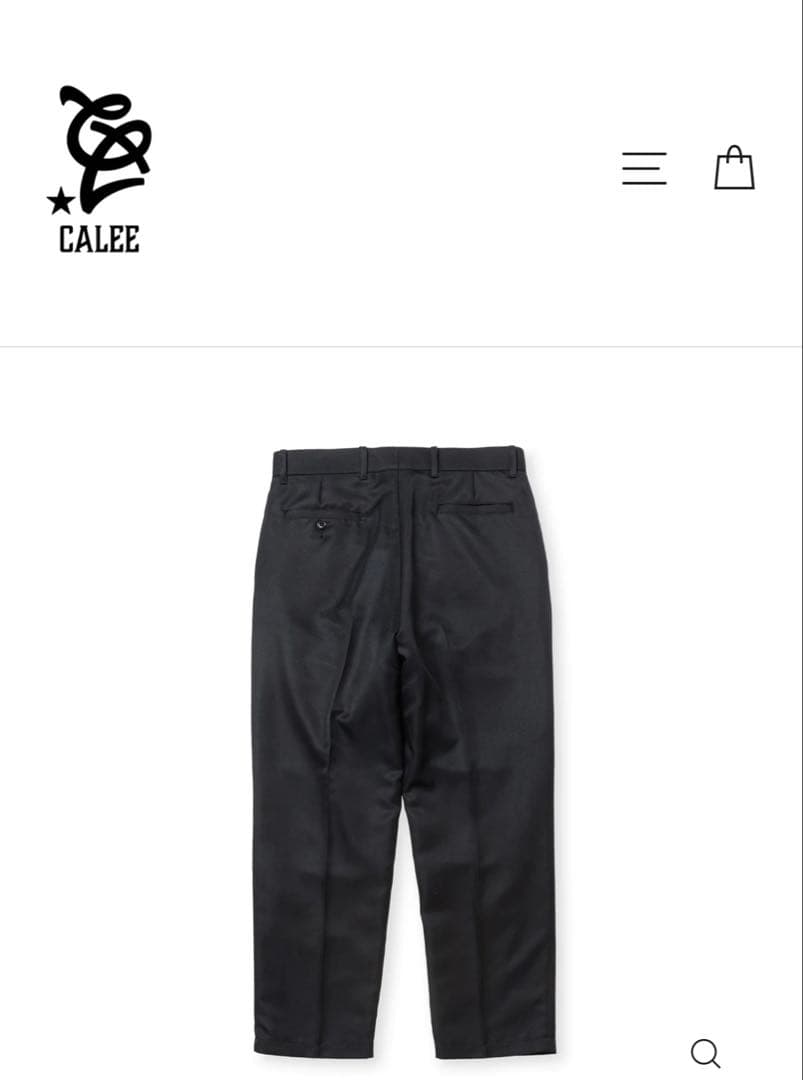Open the main menu from the header
This screenshot has width=803, height=1080.
tap(644, 168)
